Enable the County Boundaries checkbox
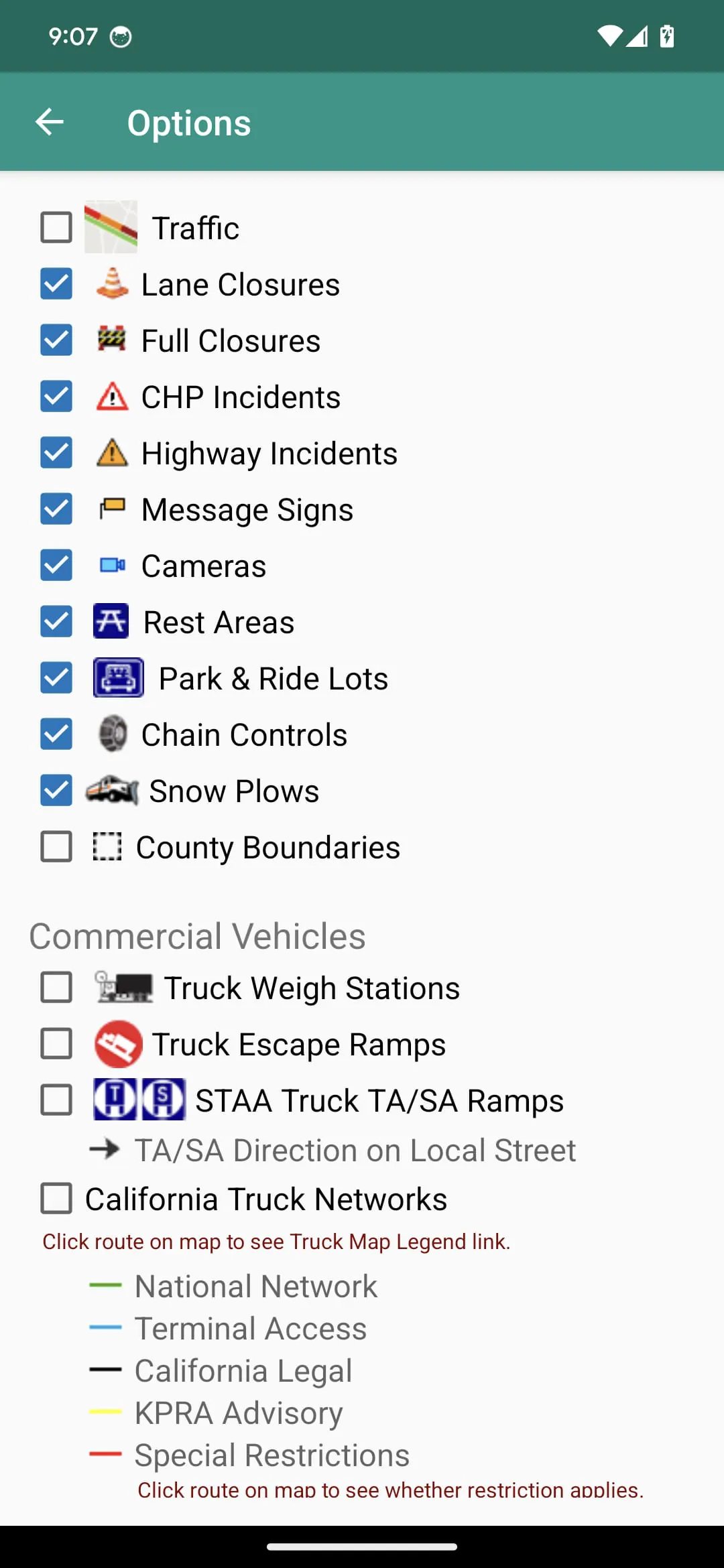 pyautogui.click(x=56, y=846)
